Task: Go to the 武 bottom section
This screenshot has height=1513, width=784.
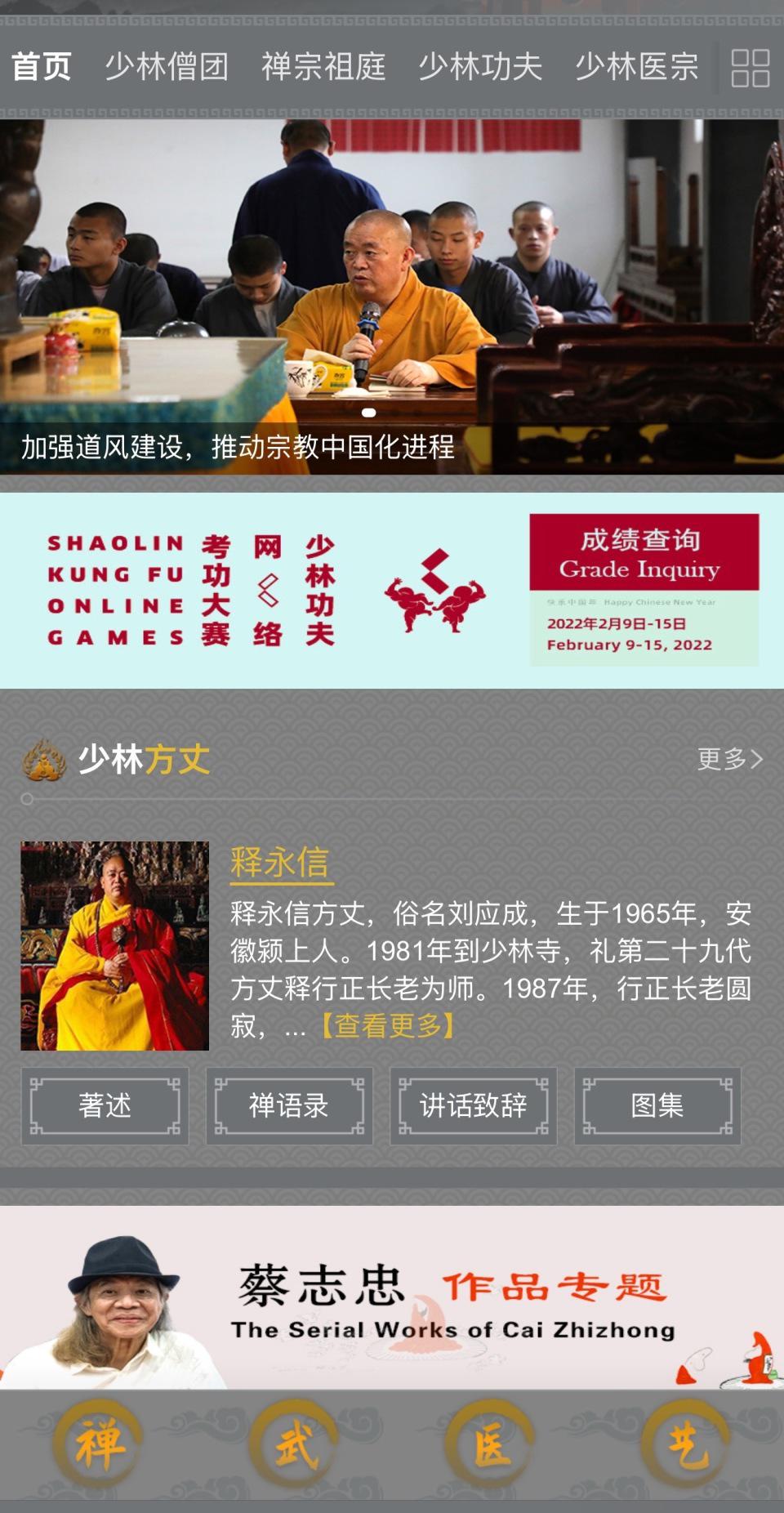Action: tap(294, 1444)
